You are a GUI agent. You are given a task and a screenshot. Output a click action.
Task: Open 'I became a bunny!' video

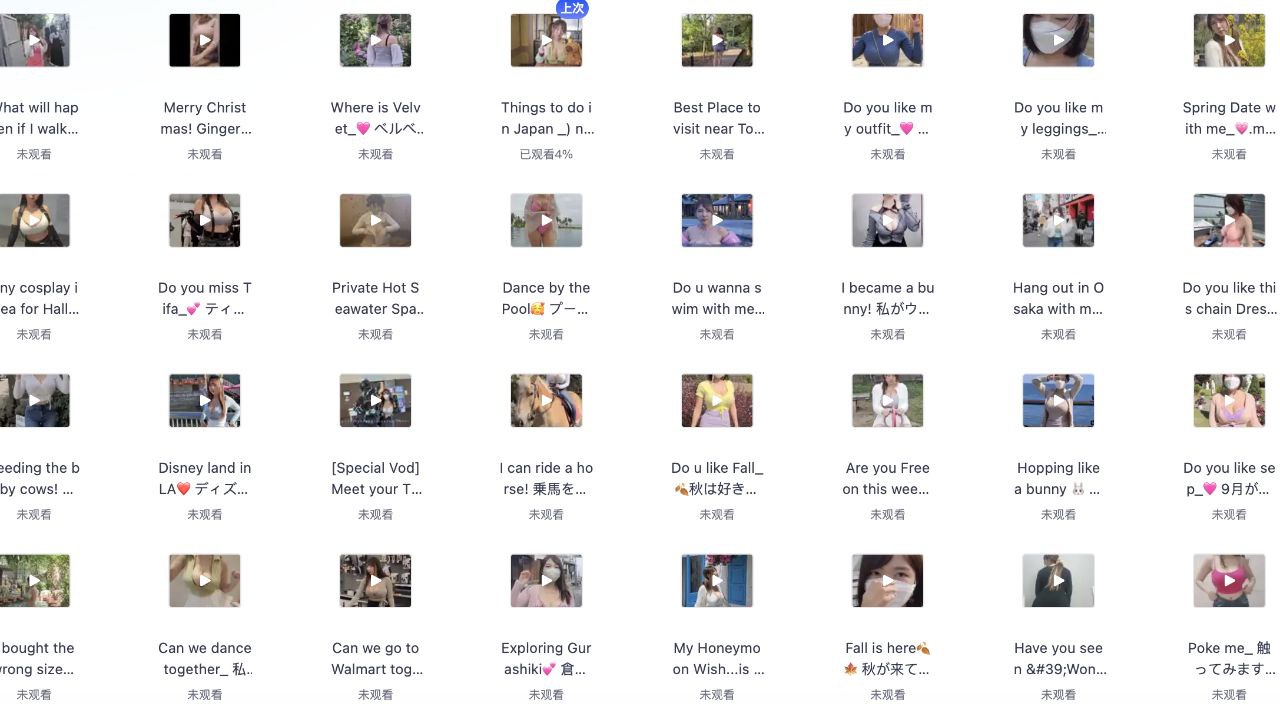(x=887, y=220)
